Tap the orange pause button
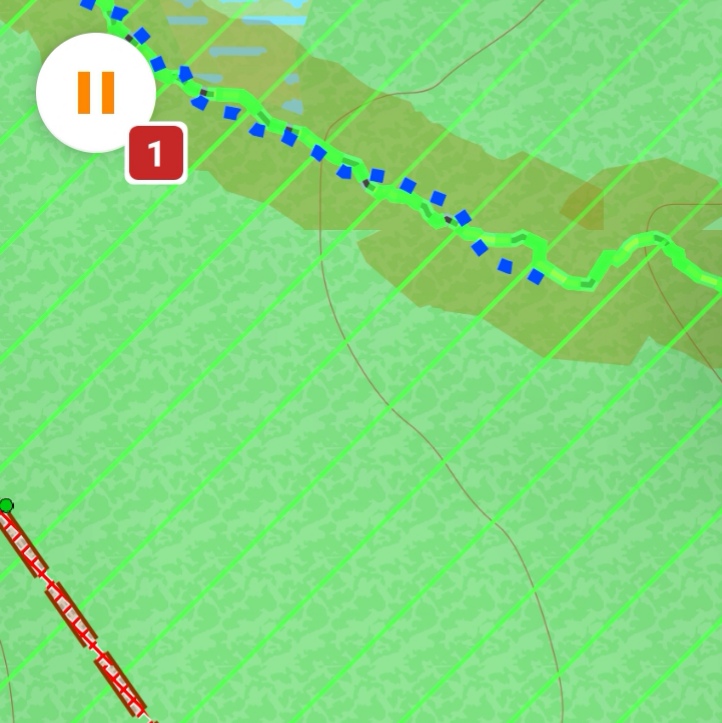 [x=96, y=92]
